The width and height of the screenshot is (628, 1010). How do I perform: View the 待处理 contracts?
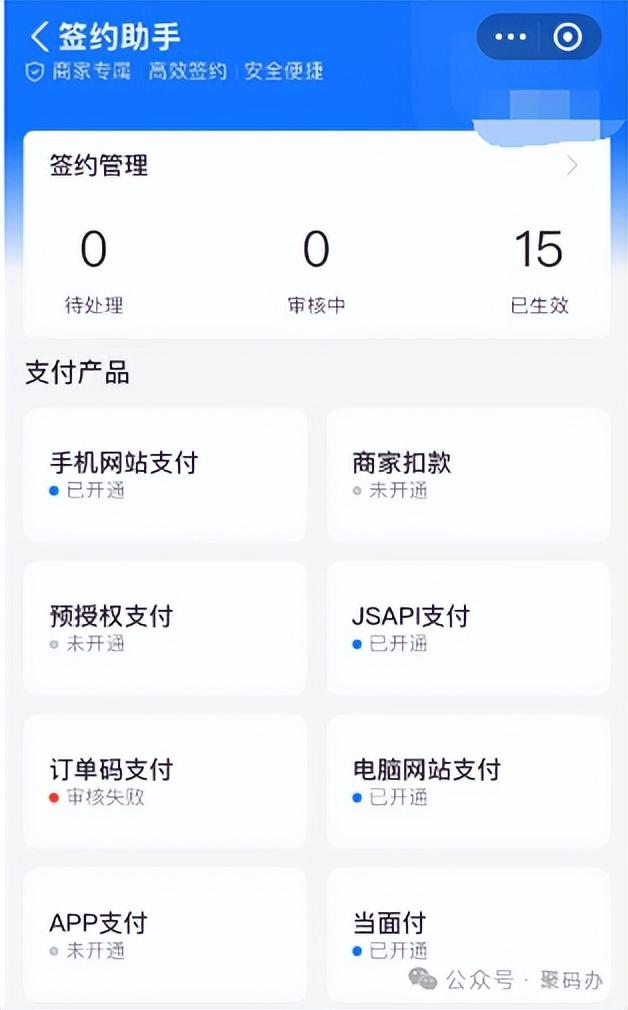[93, 271]
